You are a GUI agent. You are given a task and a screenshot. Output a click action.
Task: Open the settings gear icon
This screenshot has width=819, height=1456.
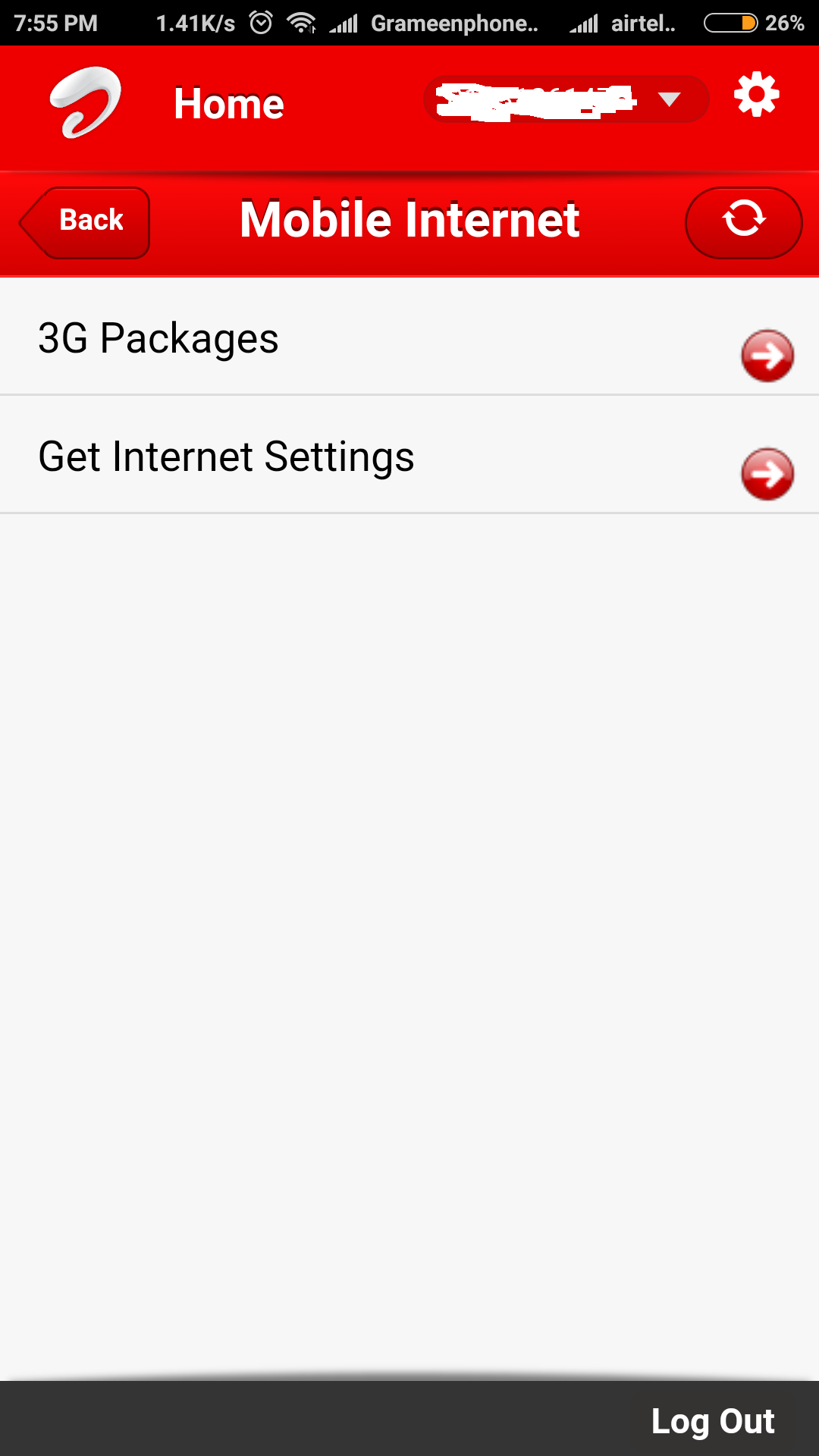click(756, 96)
